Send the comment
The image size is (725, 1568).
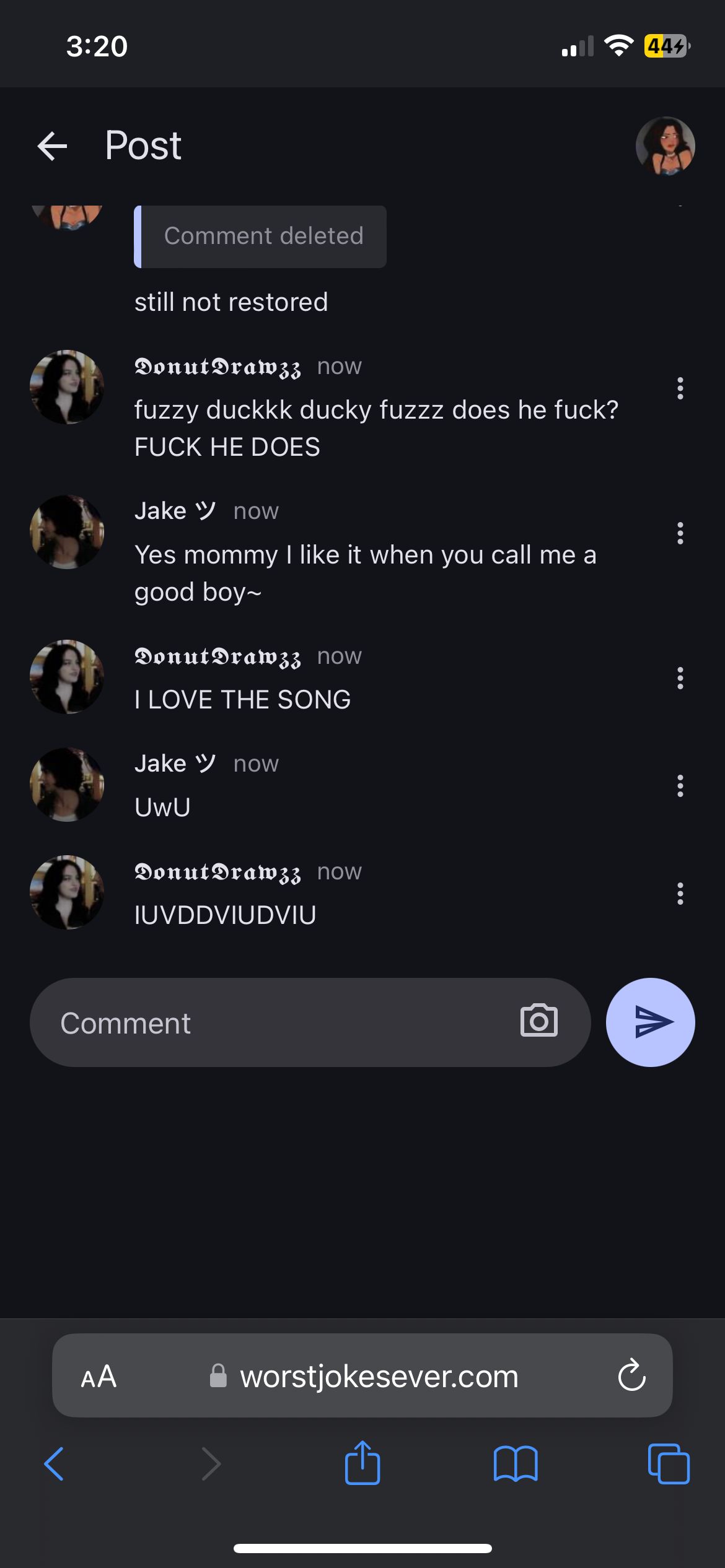coord(650,1022)
